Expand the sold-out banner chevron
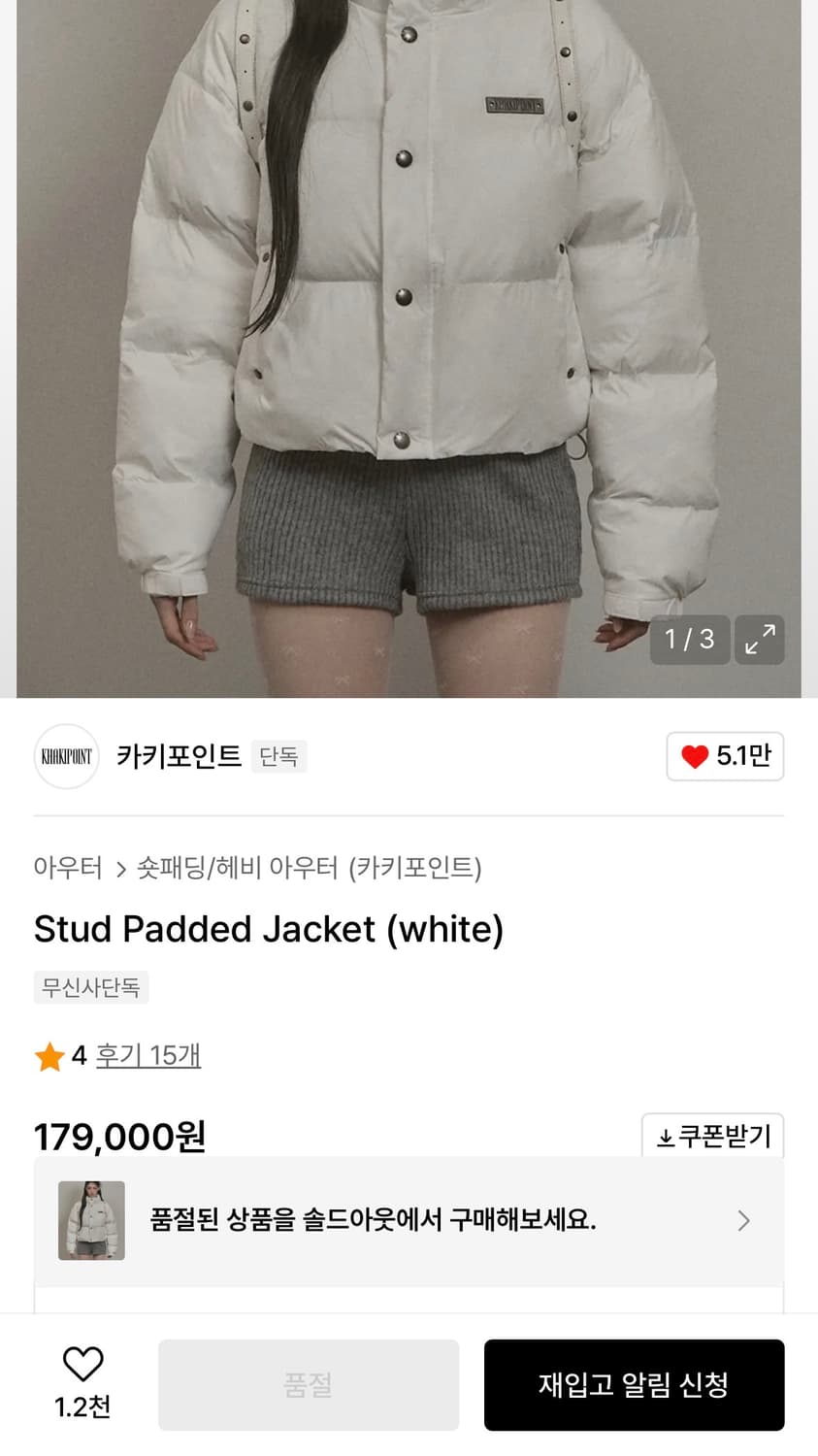Screen dimensions: 818x1456 click(x=742, y=1220)
